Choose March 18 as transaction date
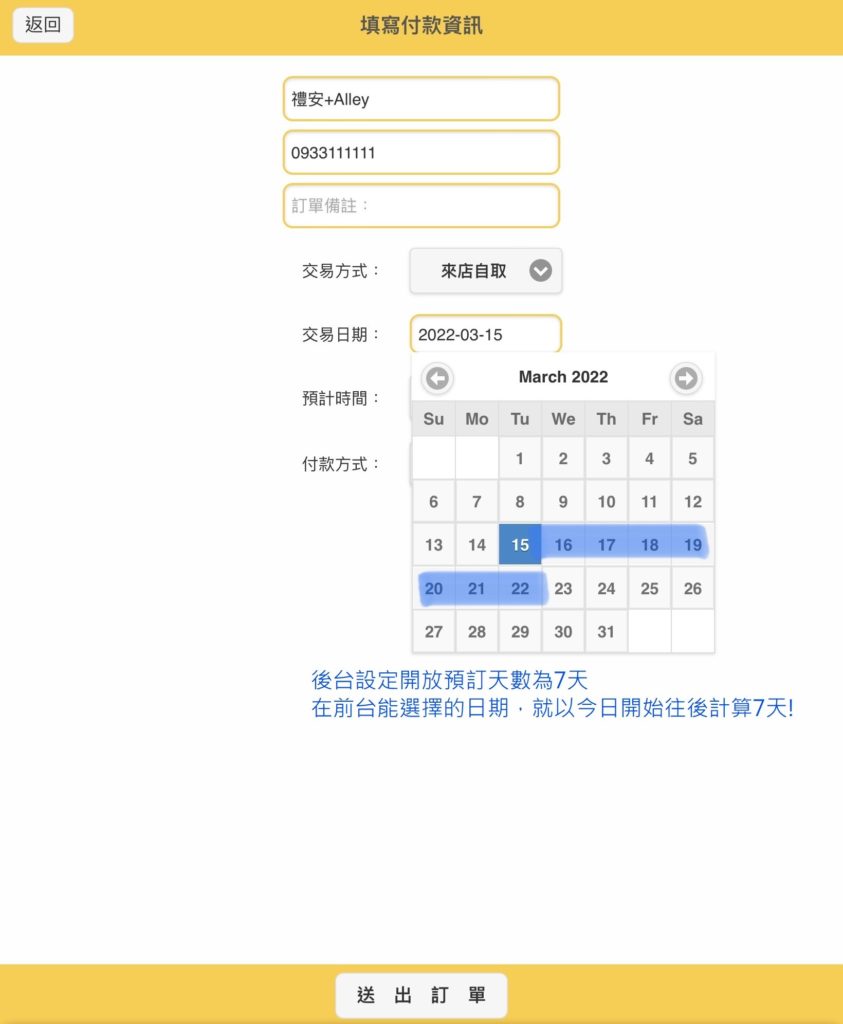This screenshot has width=843, height=1024. point(649,545)
